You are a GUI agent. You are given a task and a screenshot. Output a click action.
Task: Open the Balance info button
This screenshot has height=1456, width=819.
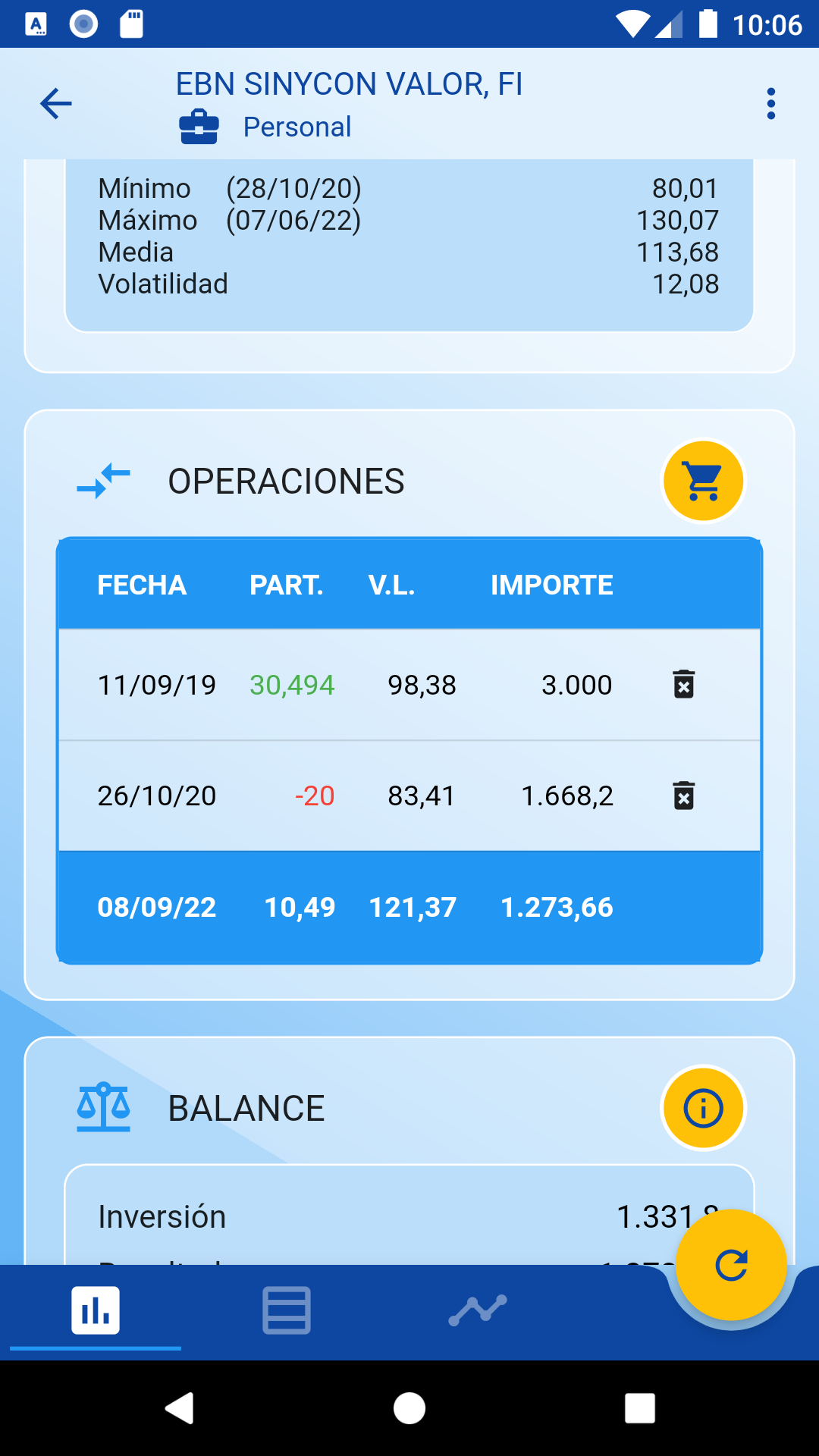703,1109
